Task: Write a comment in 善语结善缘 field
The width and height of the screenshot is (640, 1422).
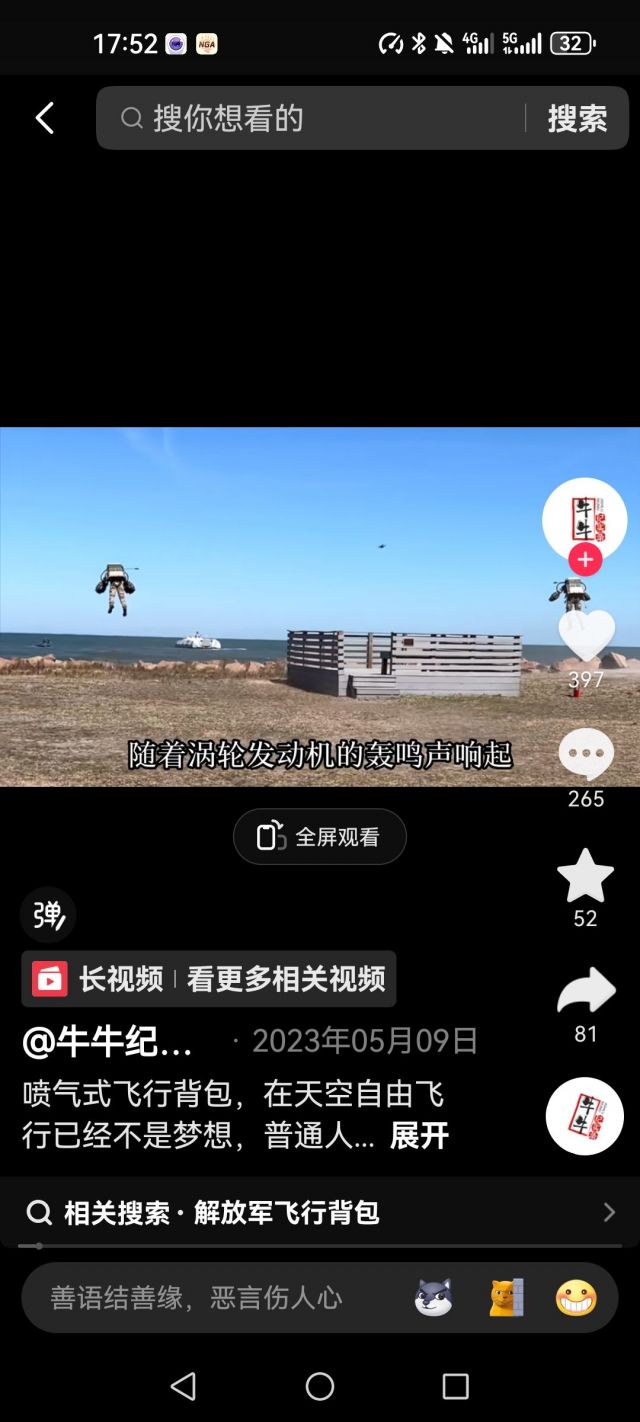Action: pos(200,1298)
